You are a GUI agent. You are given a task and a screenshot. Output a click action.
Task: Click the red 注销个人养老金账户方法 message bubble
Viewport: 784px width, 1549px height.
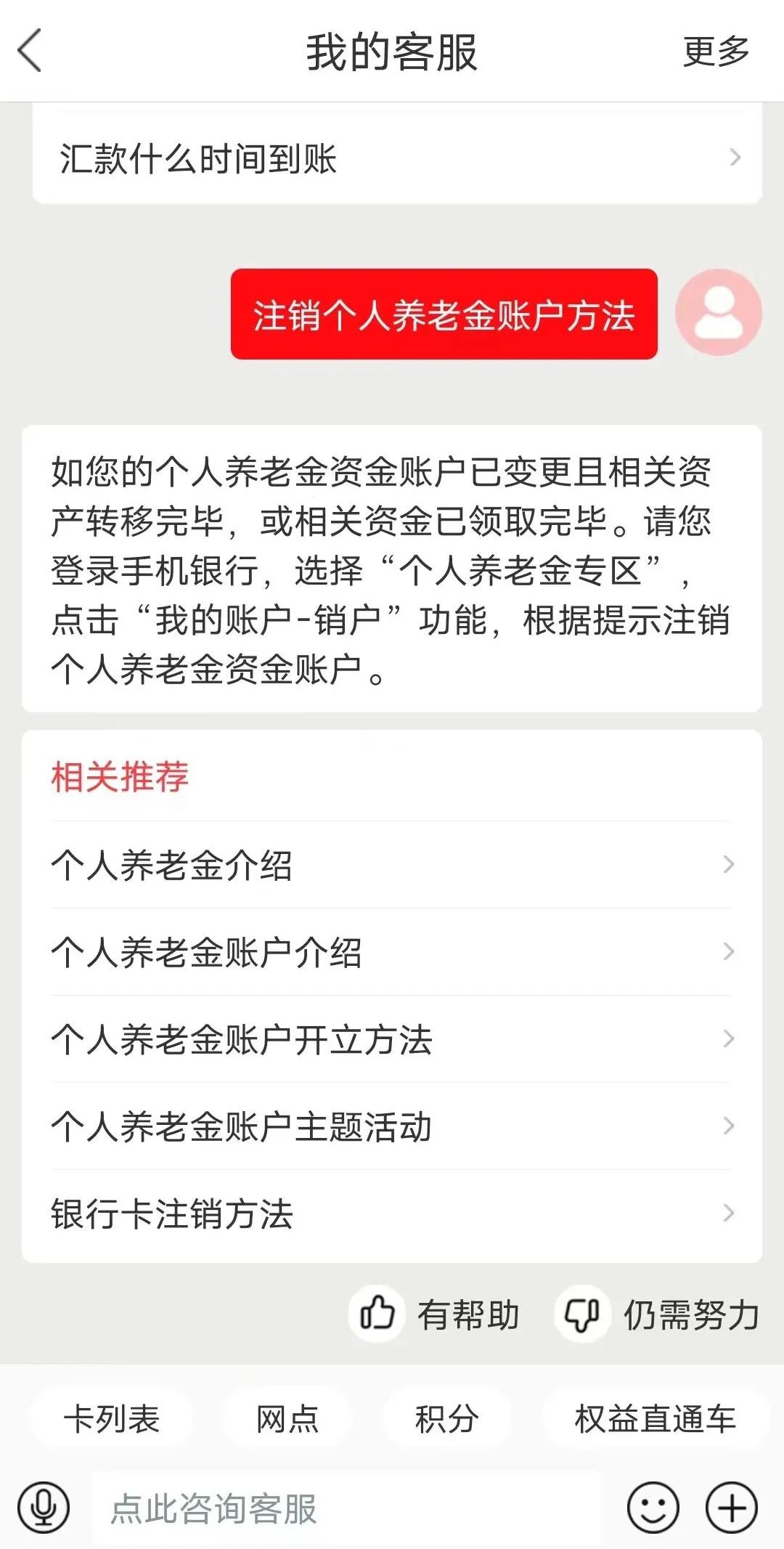pyautogui.click(x=445, y=312)
